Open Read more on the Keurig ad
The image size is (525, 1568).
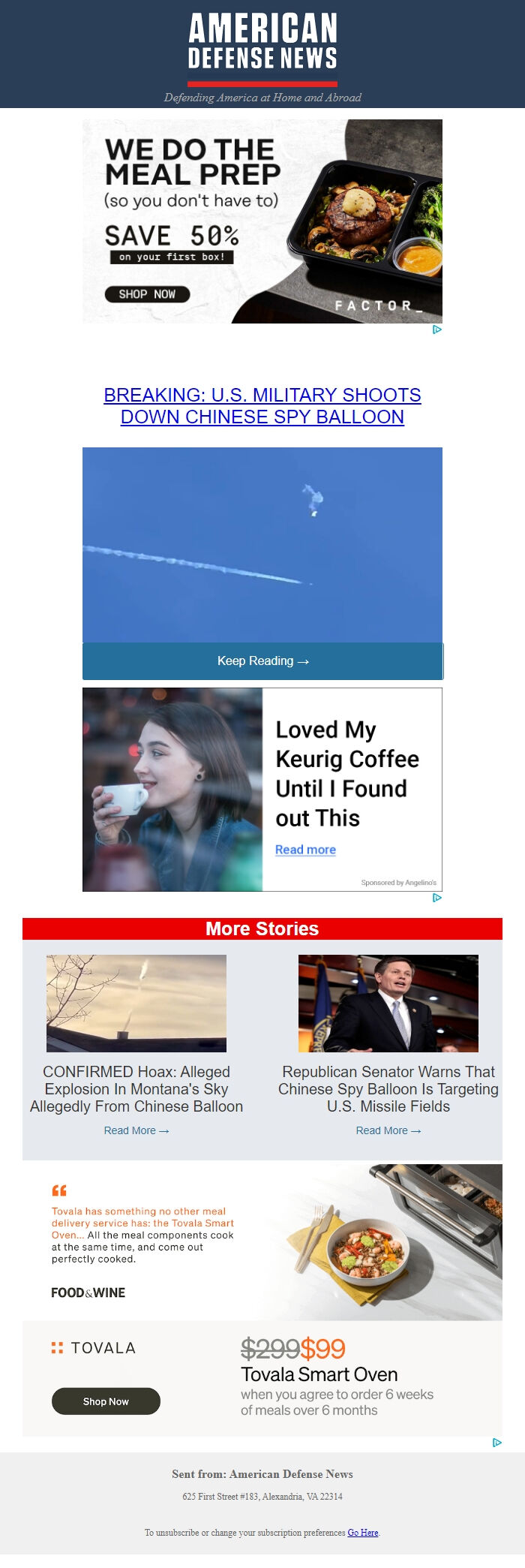pos(305,850)
